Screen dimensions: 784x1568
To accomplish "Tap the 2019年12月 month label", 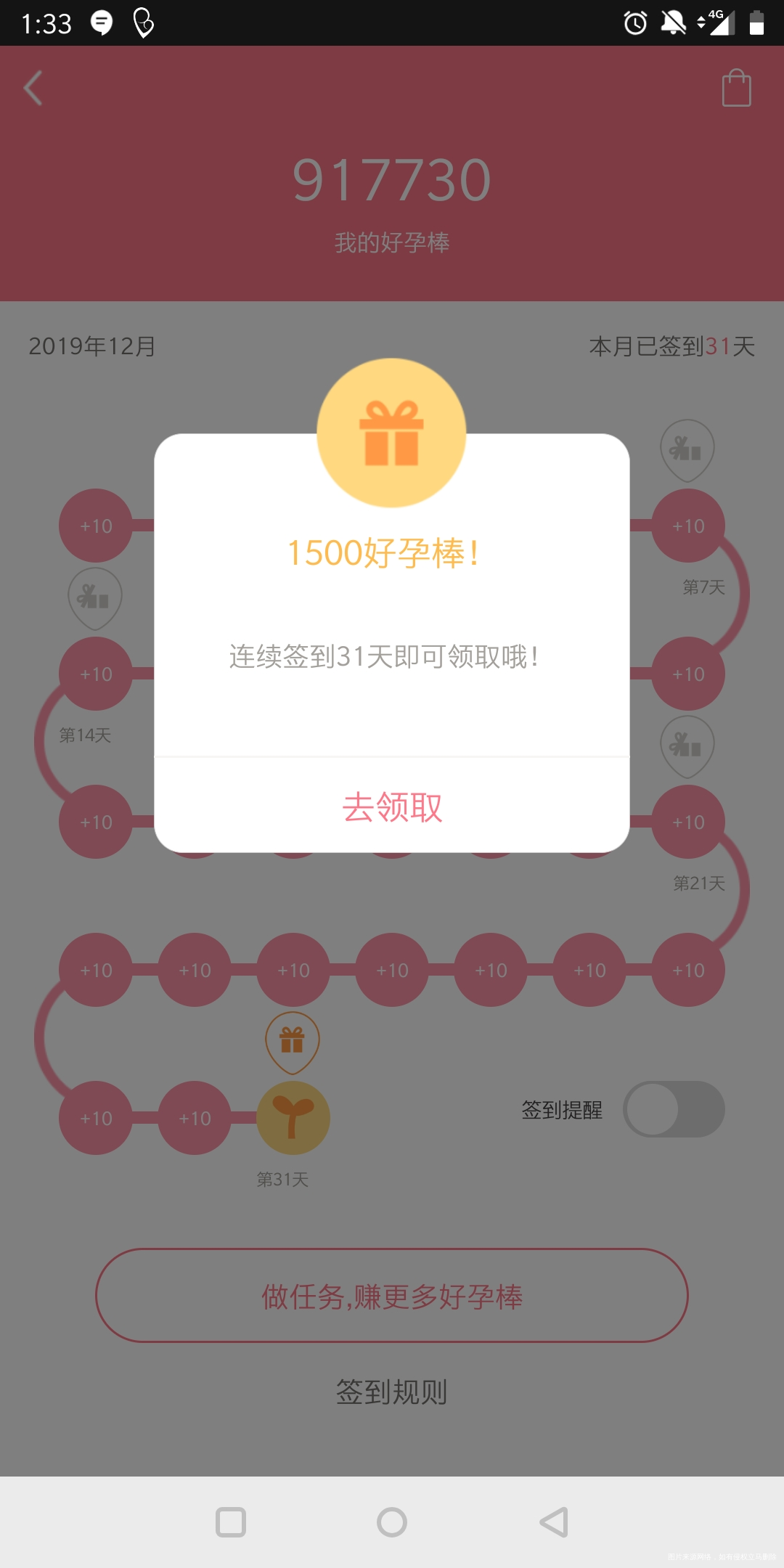I will (x=91, y=346).
